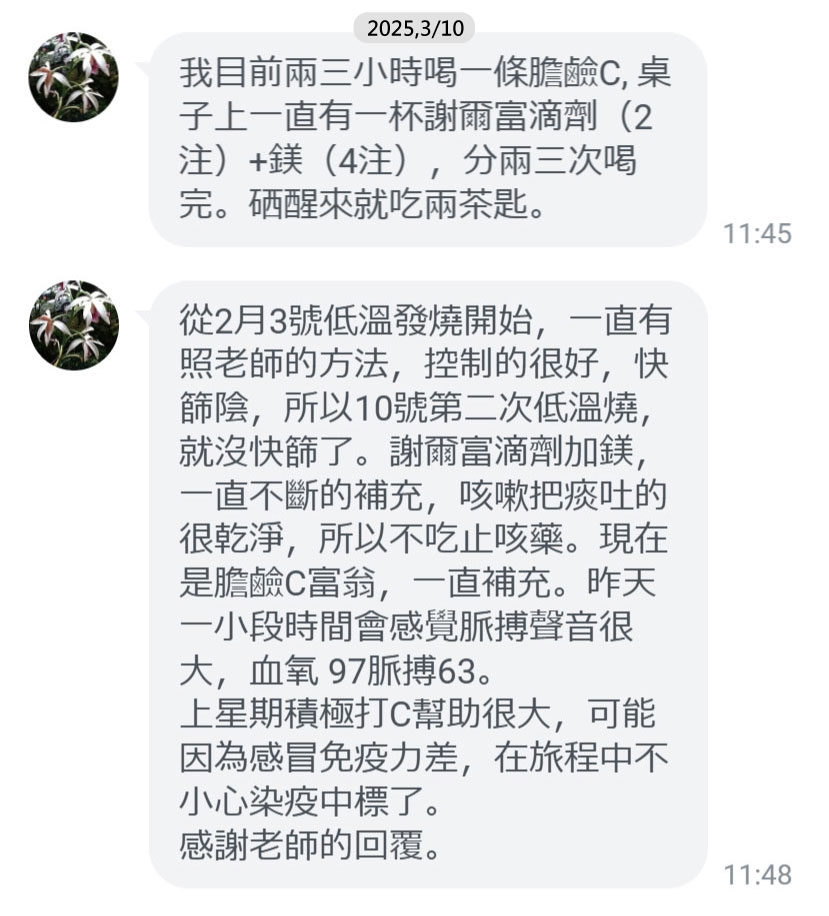Open sender's avatar beside the 11:45 message
829x916 pixels.
point(73,77)
